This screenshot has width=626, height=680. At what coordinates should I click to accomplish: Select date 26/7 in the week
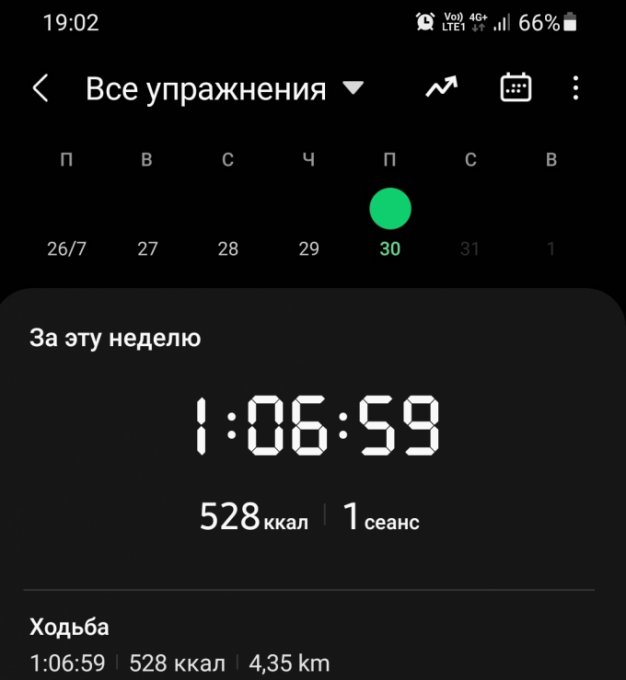[x=67, y=248]
